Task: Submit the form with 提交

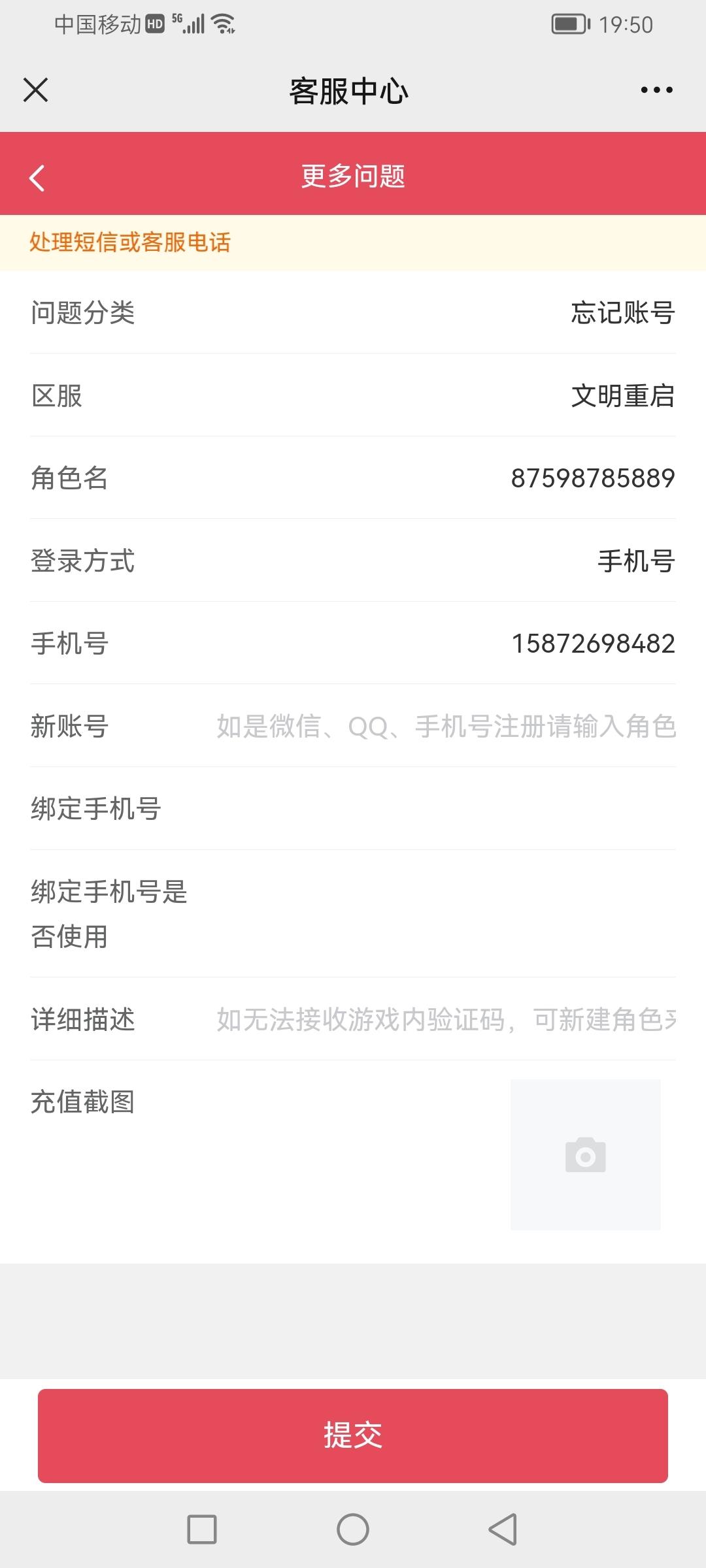Action: (353, 1435)
